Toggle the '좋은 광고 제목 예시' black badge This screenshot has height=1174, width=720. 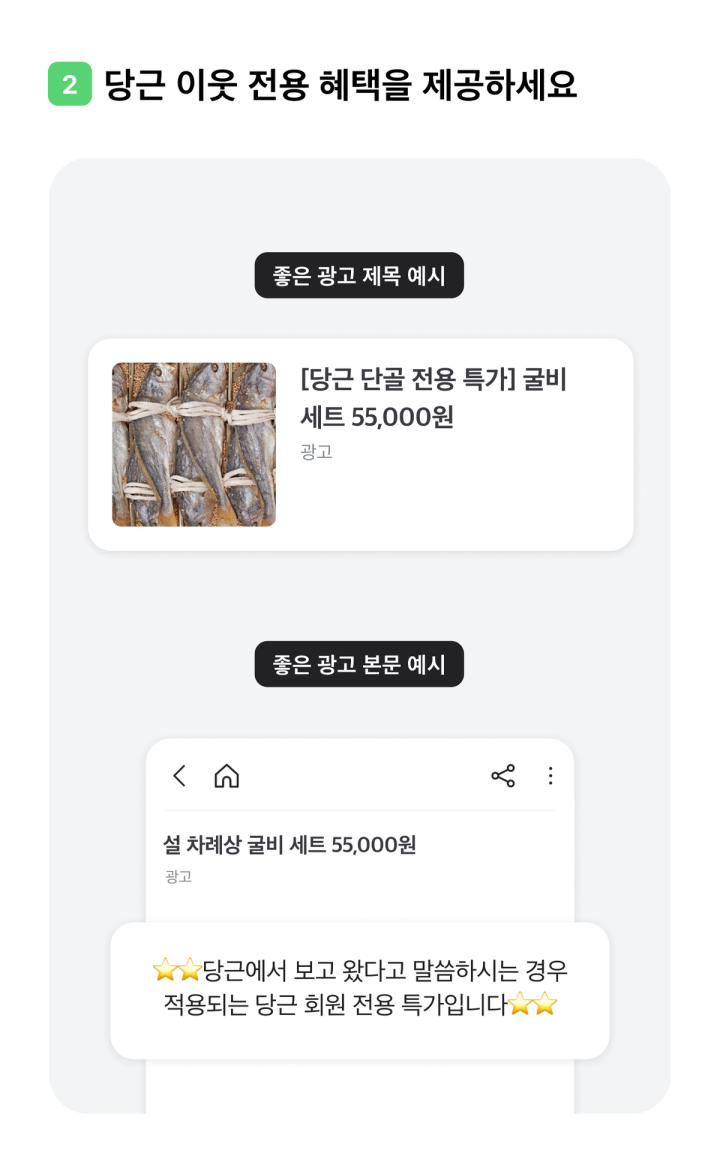(359, 276)
